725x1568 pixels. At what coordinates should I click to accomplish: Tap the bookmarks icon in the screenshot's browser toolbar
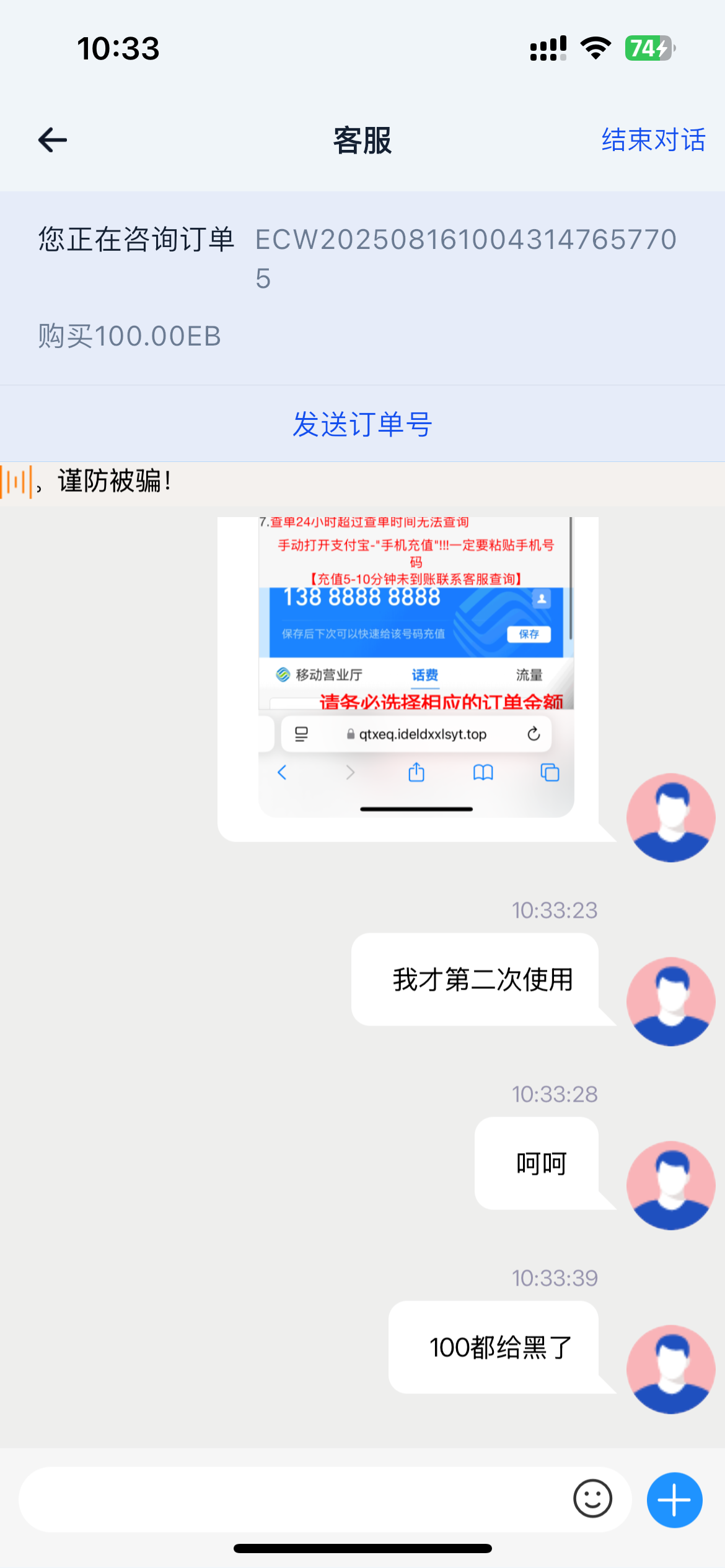[483, 773]
